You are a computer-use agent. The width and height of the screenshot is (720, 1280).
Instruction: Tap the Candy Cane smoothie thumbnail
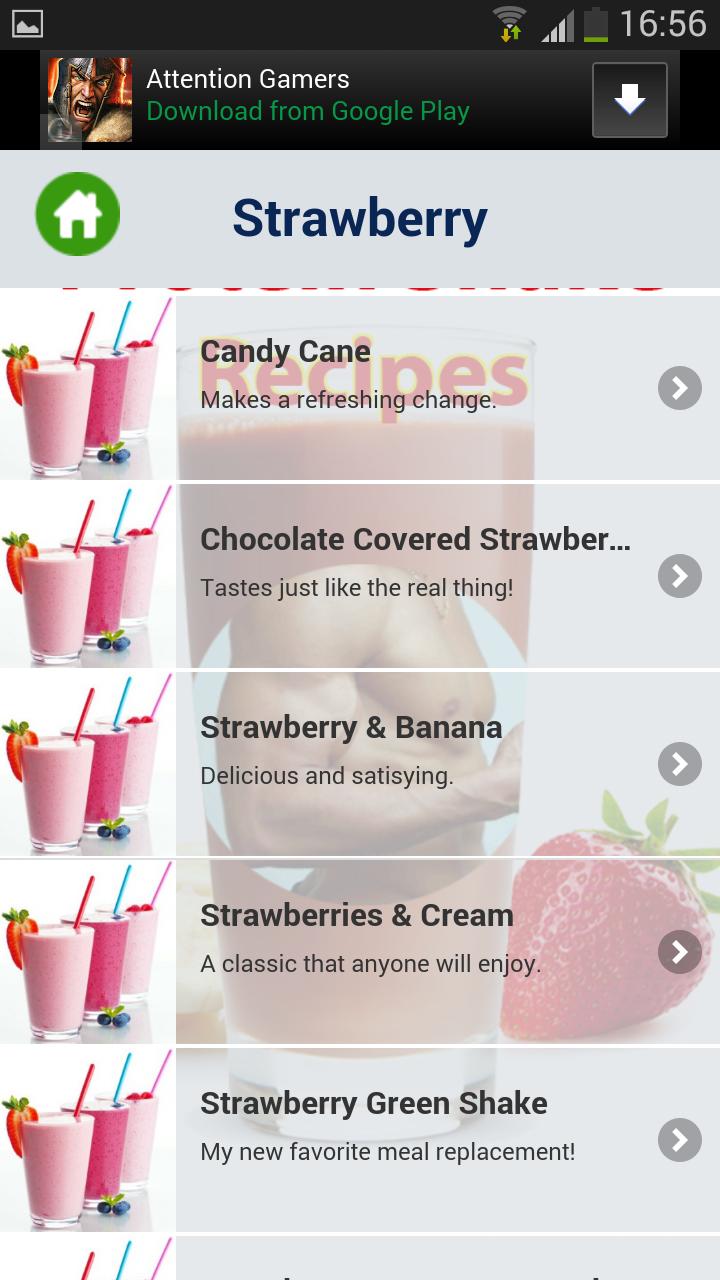click(87, 388)
